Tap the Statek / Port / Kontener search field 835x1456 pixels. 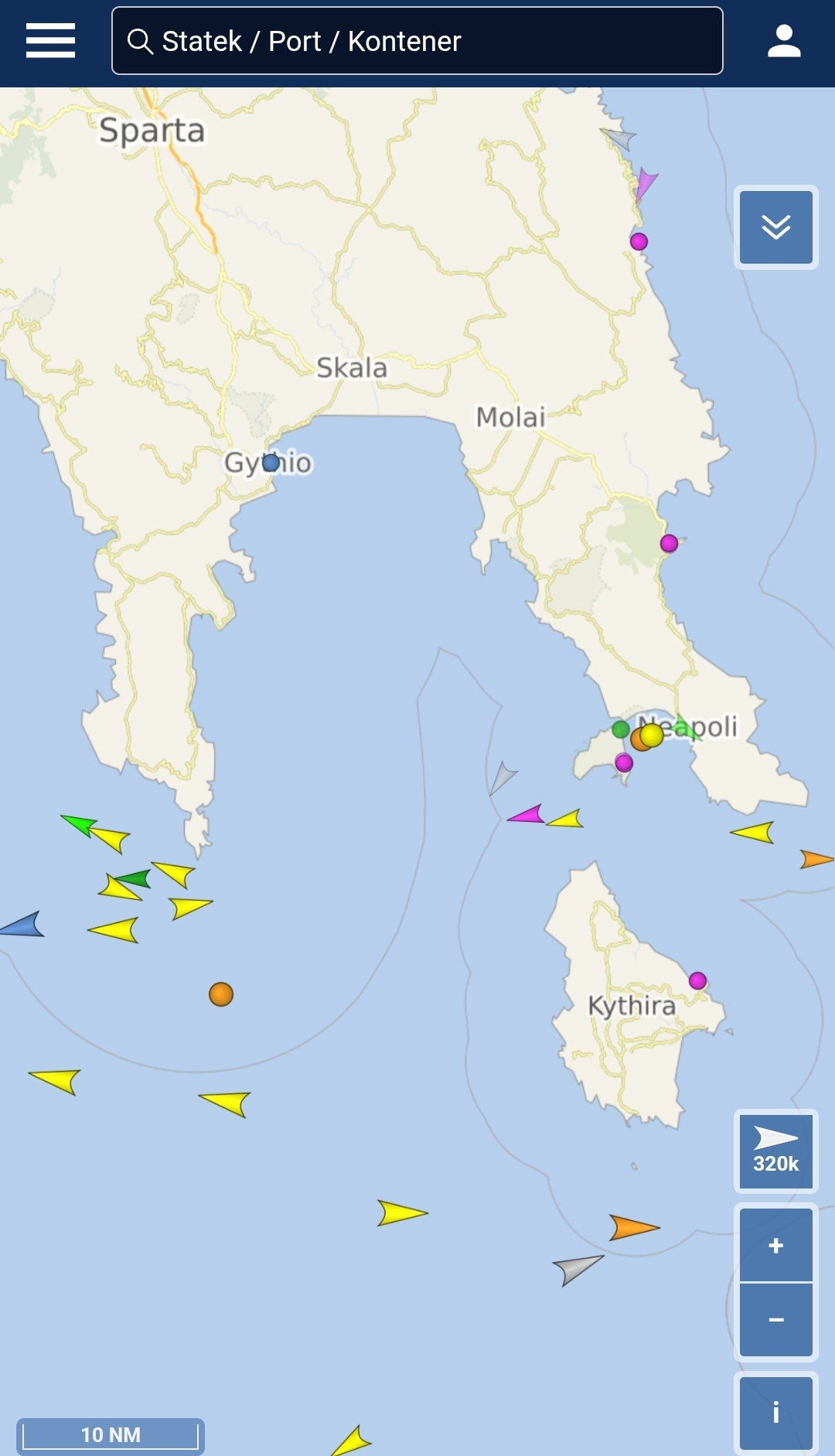point(417,41)
